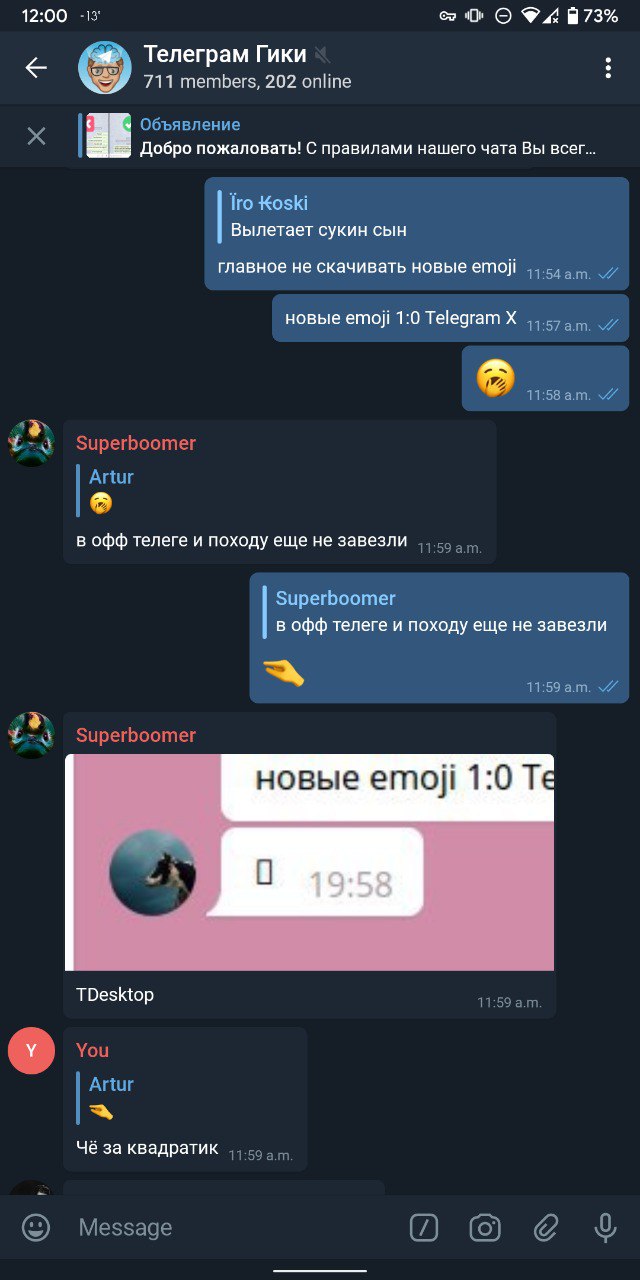The width and height of the screenshot is (640, 1280).
Task: Tap the 'You' sender avatar
Action: [32, 1050]
